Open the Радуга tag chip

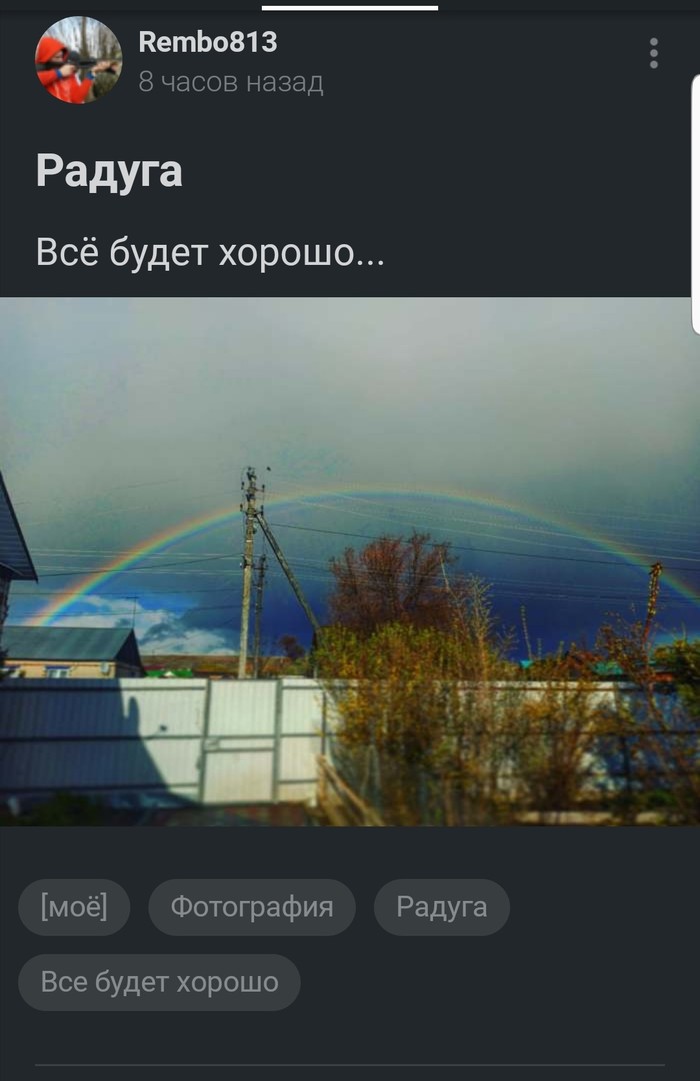(x=442, y=907)
